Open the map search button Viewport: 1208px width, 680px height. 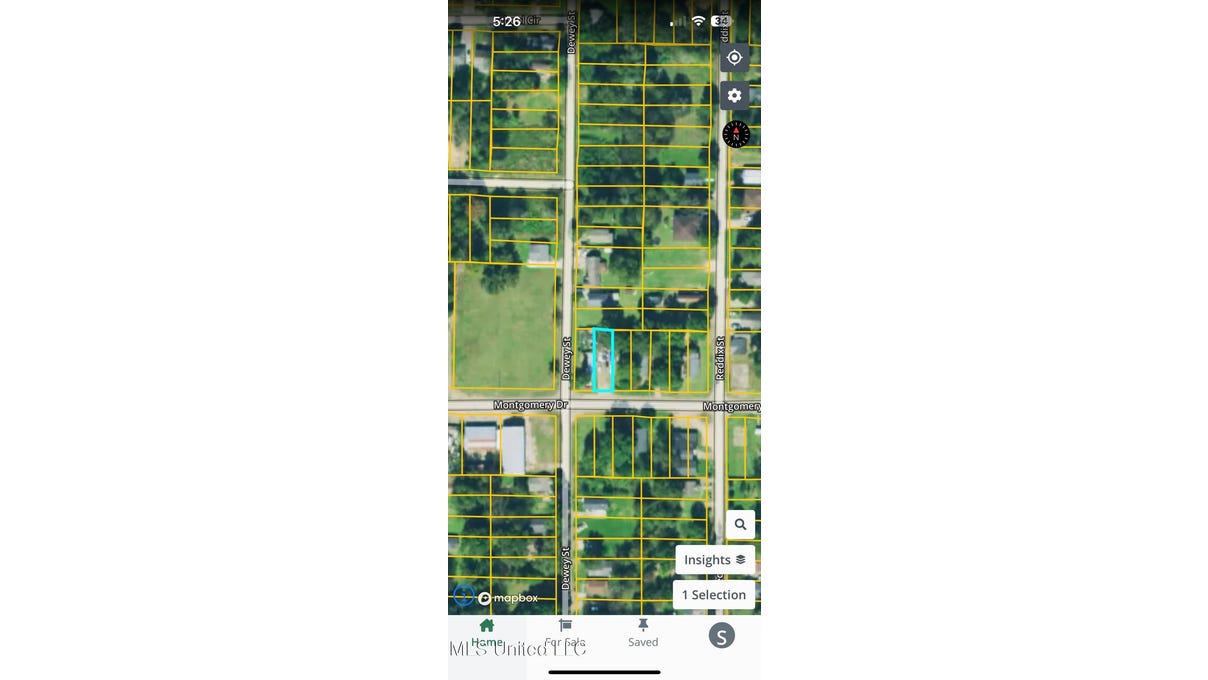click(740, 524)
